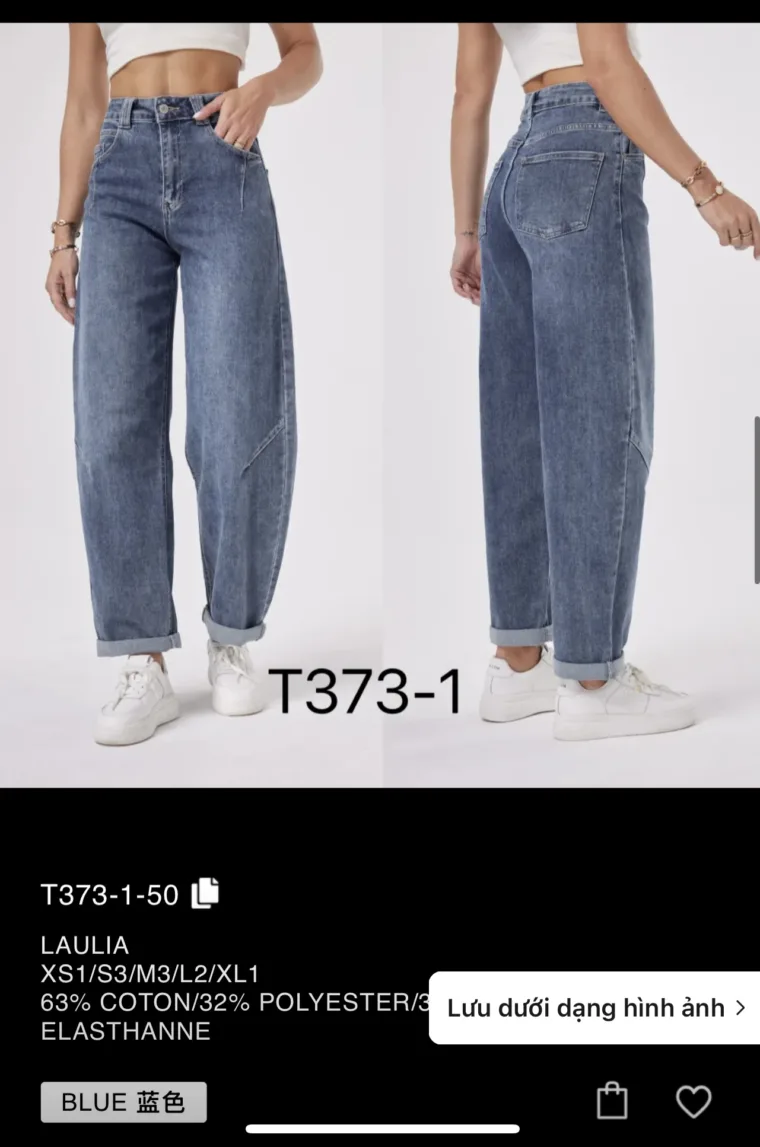Add item to shopping bag
760x1147 pixels.
coord(612,1101)
